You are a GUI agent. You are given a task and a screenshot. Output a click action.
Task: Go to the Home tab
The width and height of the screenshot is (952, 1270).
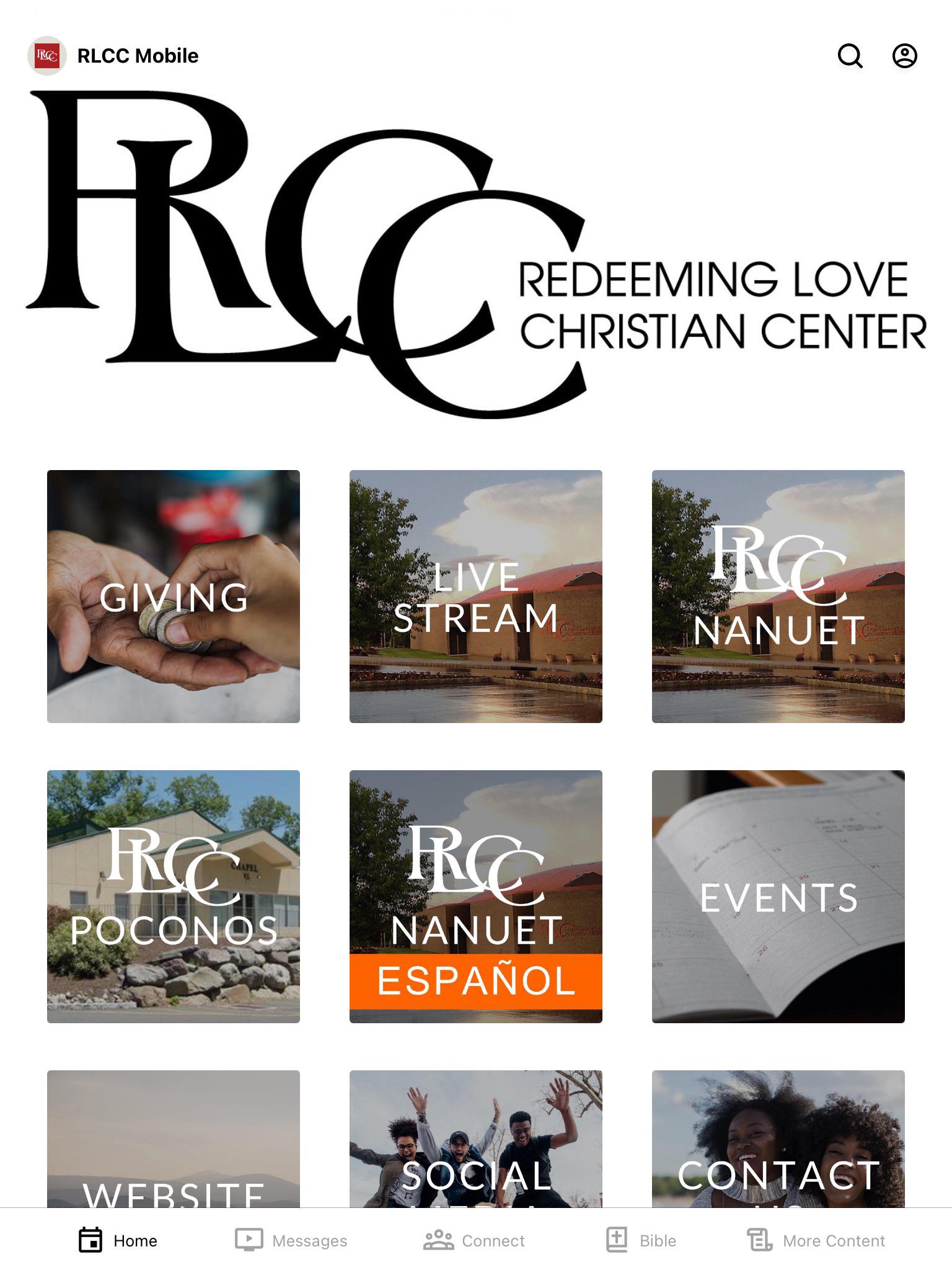(x=118, y=1240)
